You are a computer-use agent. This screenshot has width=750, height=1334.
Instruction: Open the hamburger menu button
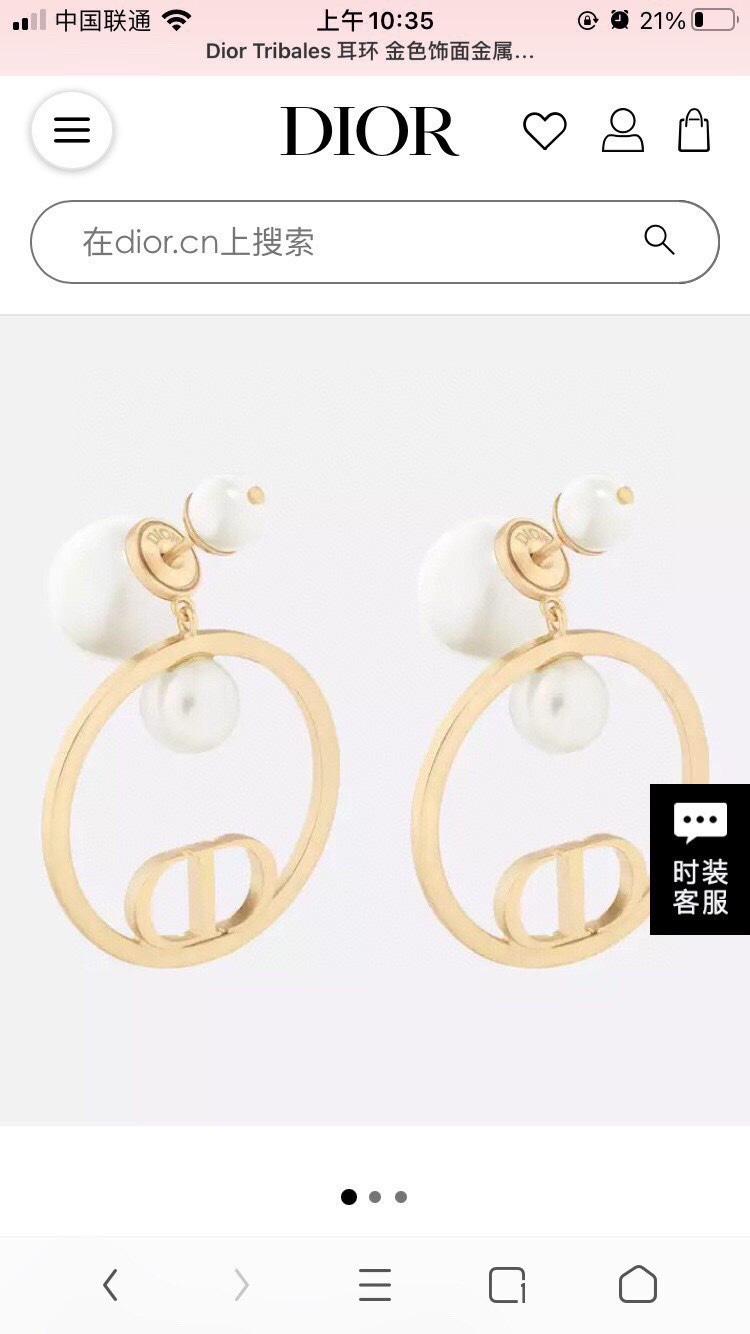[x=71, y=130]
